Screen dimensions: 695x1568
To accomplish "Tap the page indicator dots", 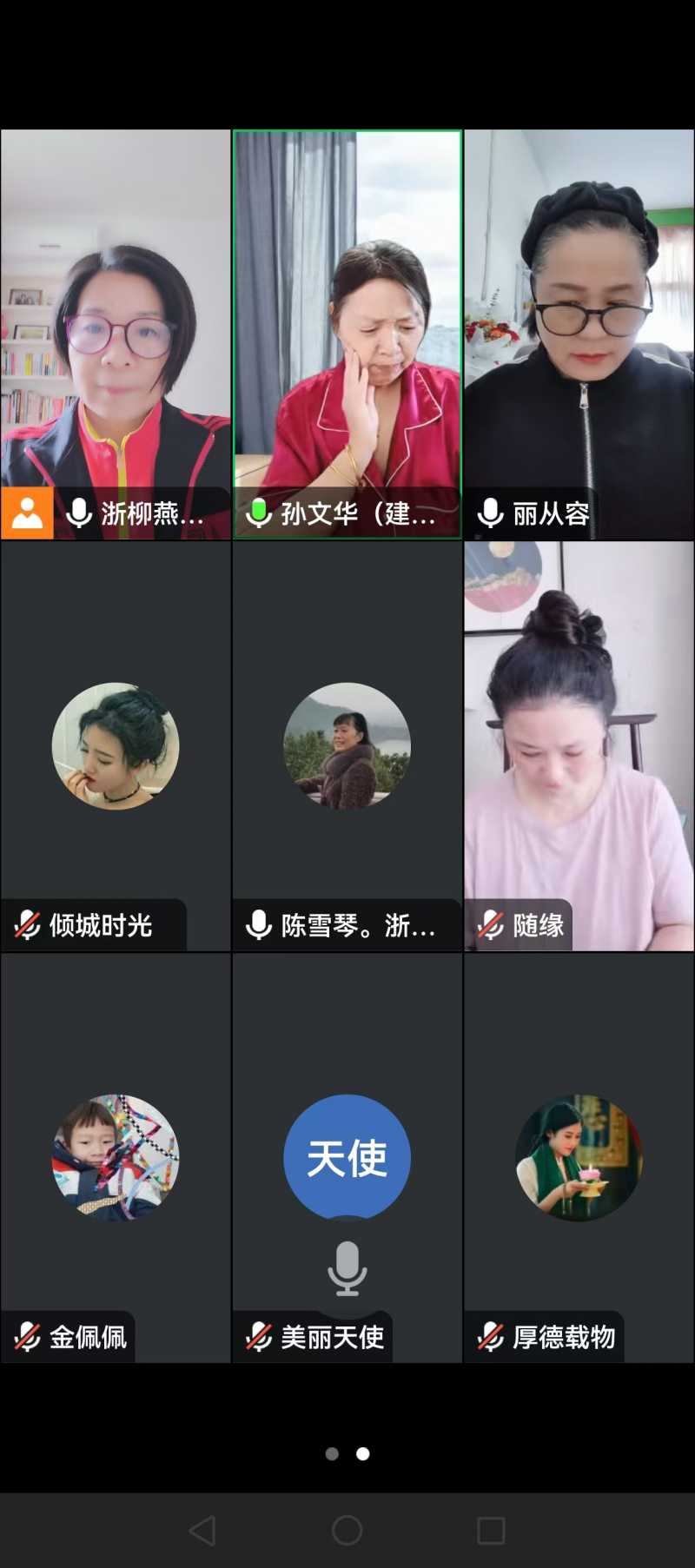I will tap(347, 1453).
